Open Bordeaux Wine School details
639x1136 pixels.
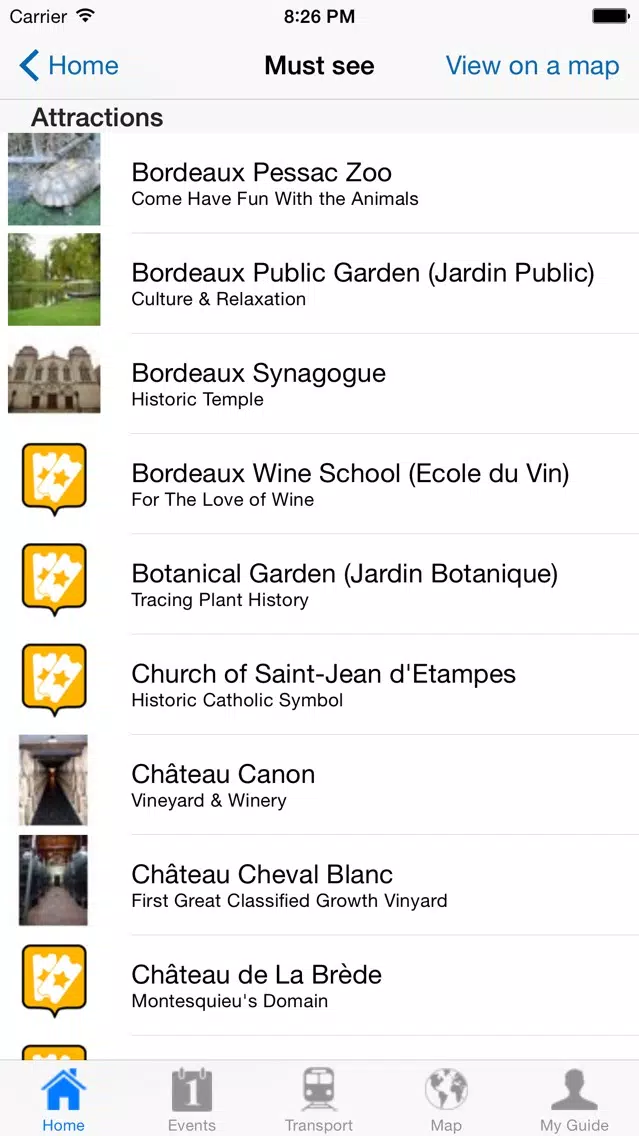(320, 483)
